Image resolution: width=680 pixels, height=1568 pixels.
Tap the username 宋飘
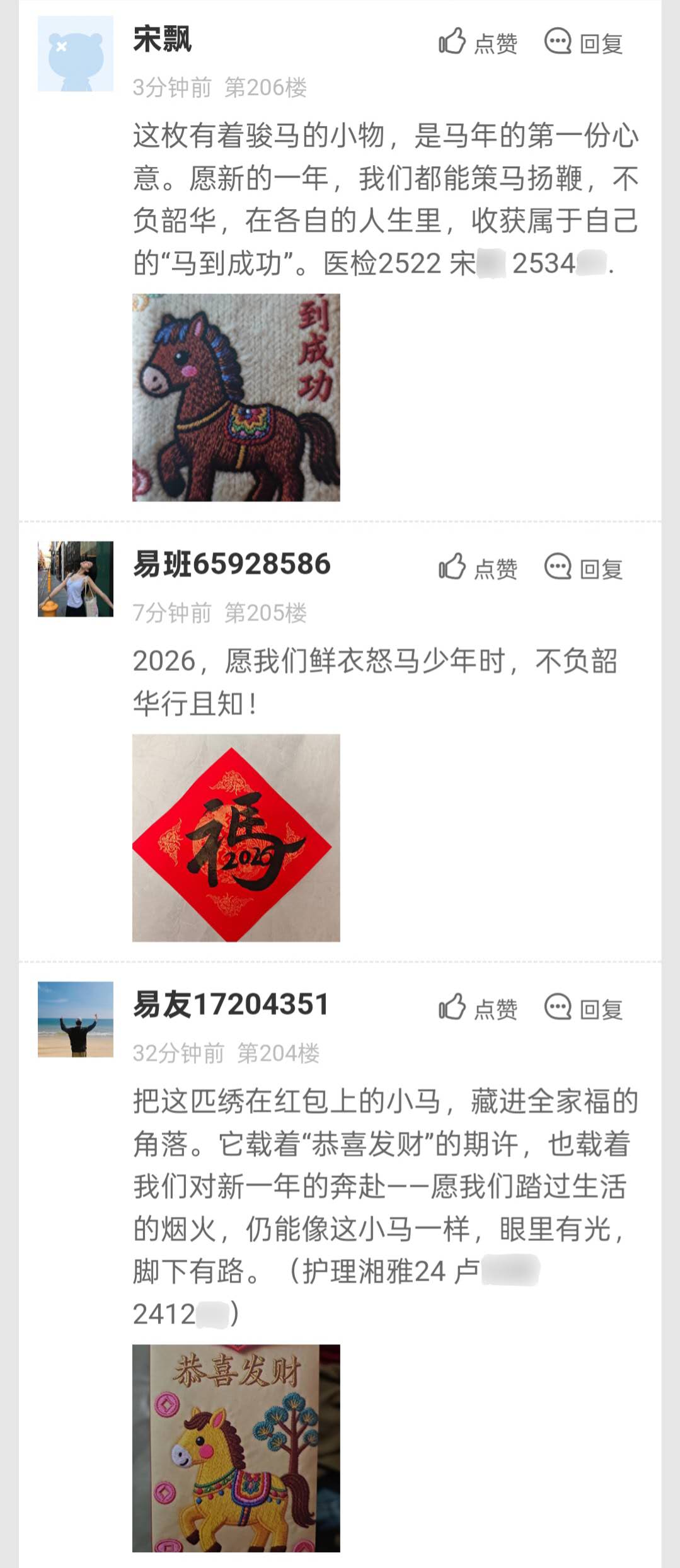(x=162, y=39)
